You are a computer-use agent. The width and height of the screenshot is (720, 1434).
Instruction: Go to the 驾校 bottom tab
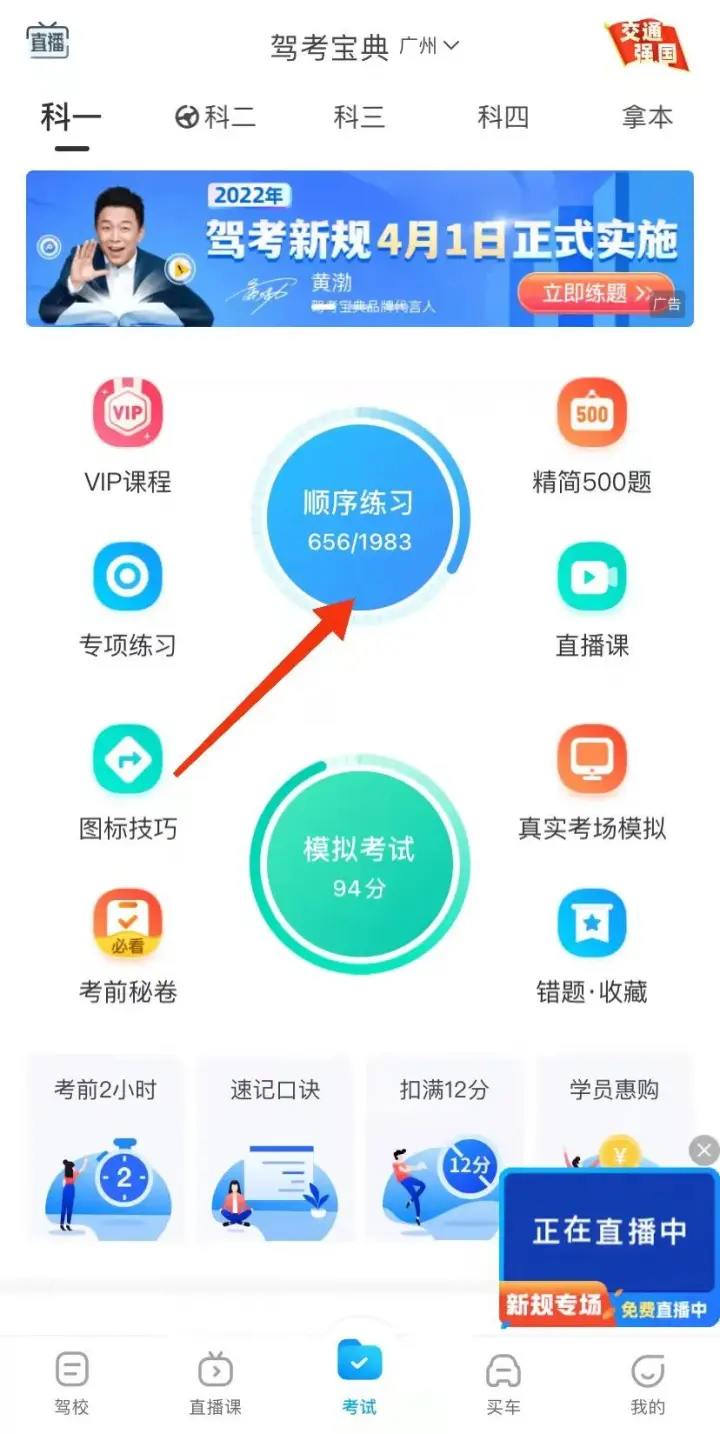[72, 1383]
